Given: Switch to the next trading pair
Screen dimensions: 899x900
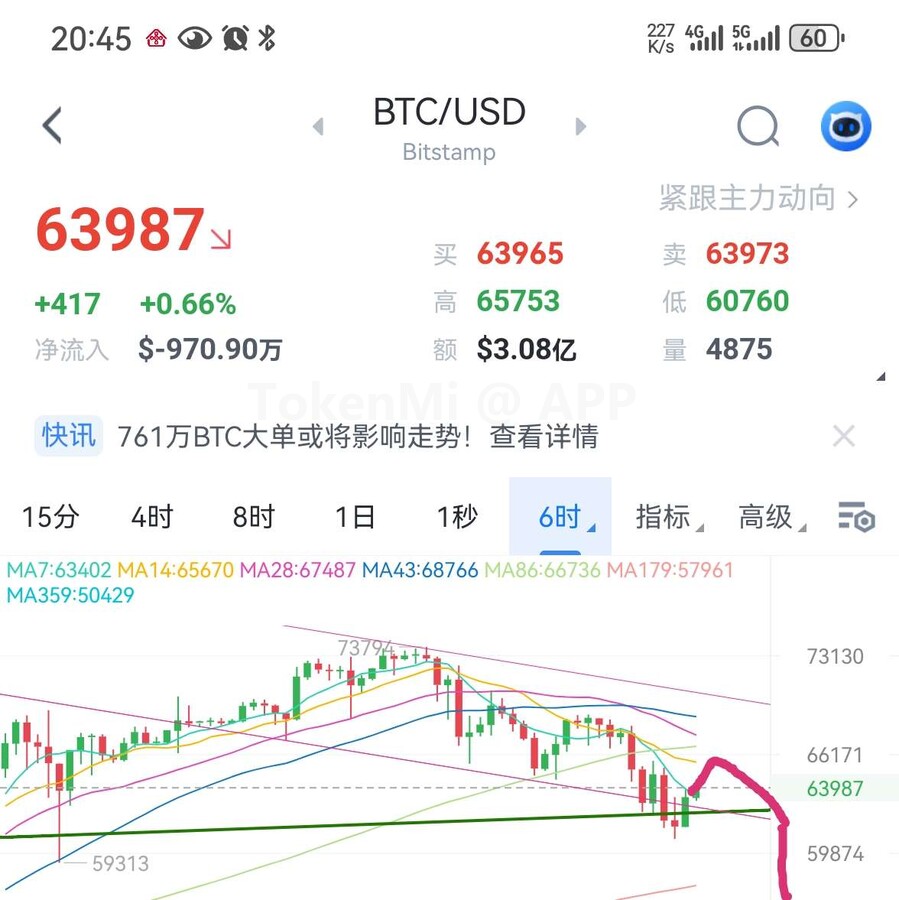Looking at the screenshot, I should (x=581, y=127).
